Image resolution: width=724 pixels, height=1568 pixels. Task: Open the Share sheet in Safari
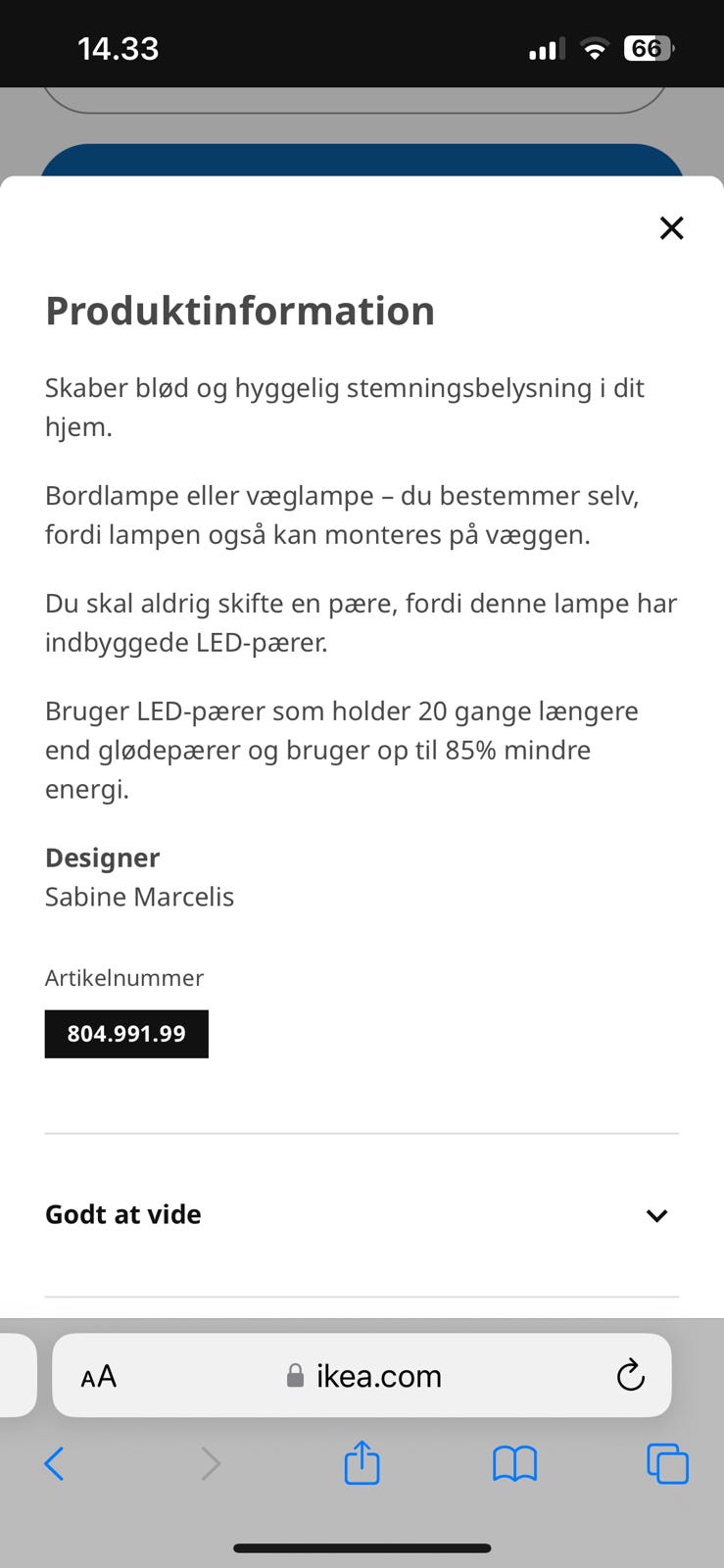pyautogui.click(x=362, y=1463)
